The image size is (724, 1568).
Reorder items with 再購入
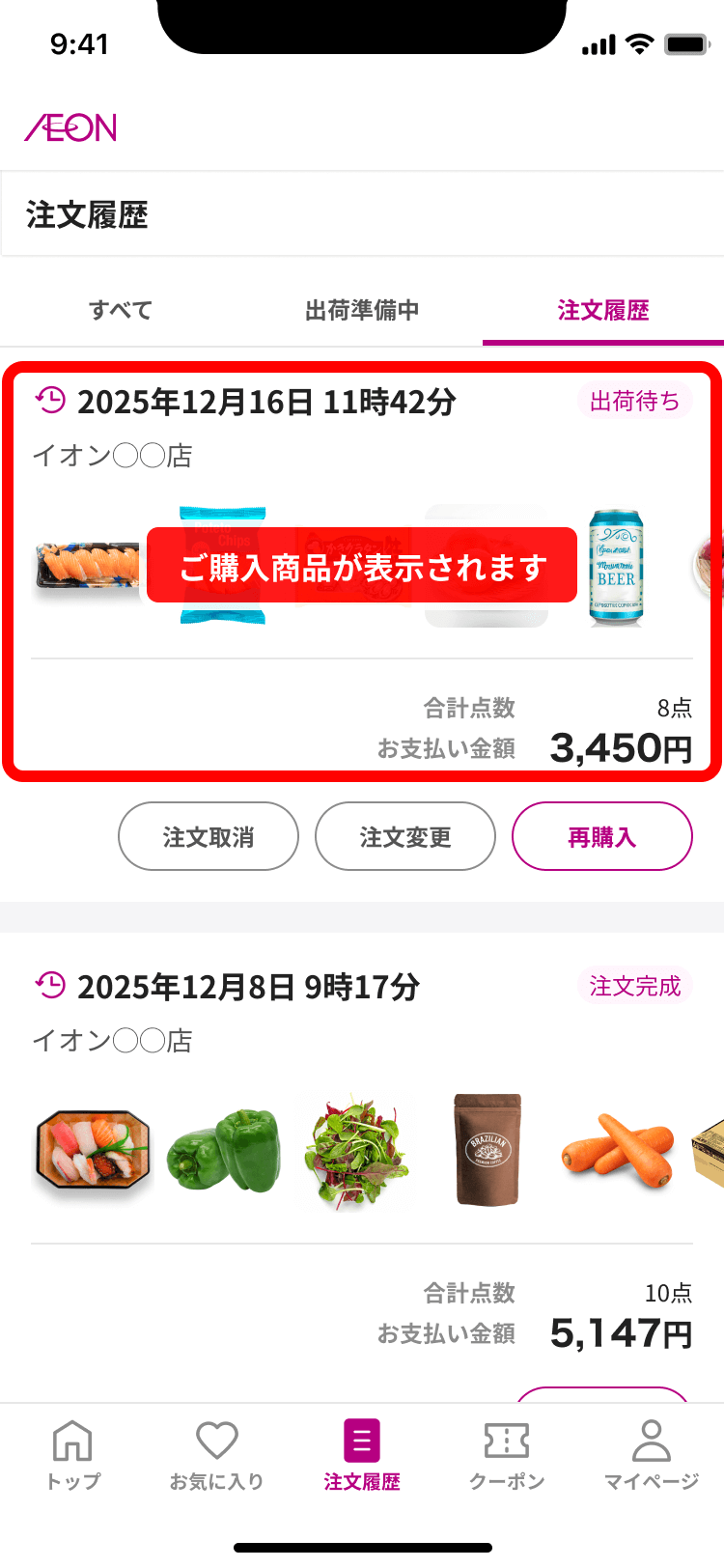pos(602,836)
